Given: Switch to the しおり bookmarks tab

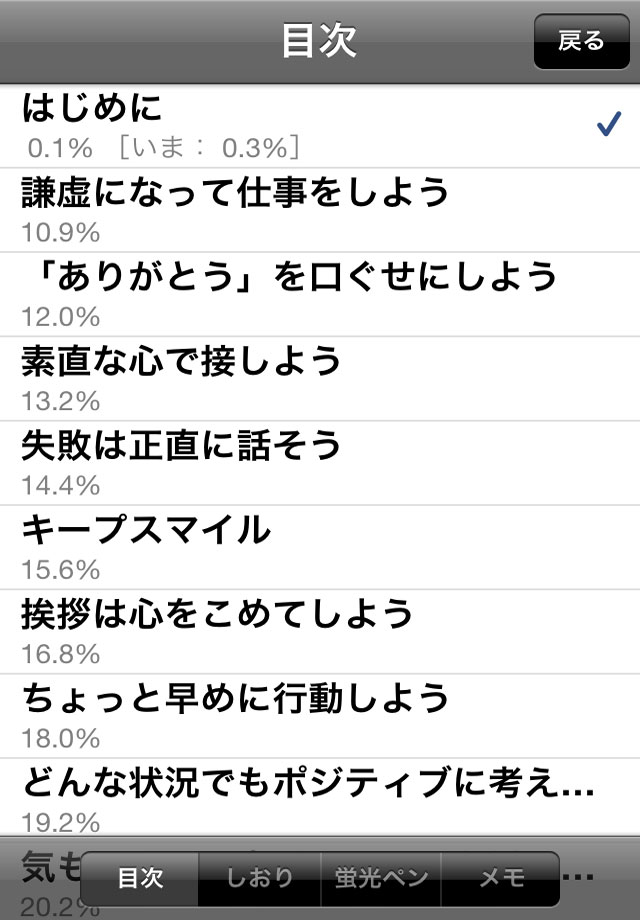Looking at the screenshot, I should tap(260, 878).
